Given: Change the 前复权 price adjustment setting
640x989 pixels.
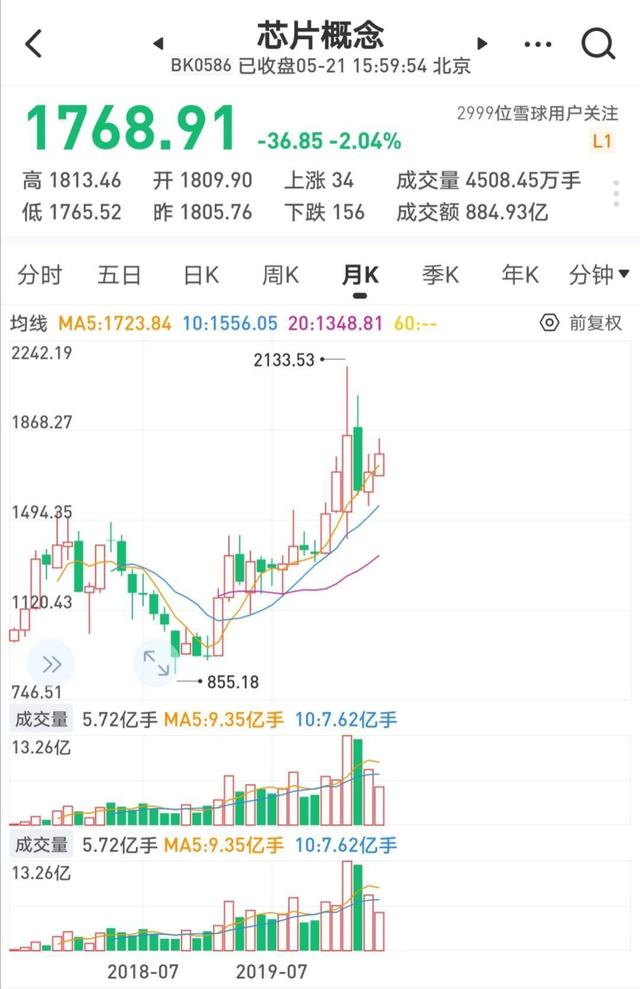Looking at the screenshot, I should (582, 323).
